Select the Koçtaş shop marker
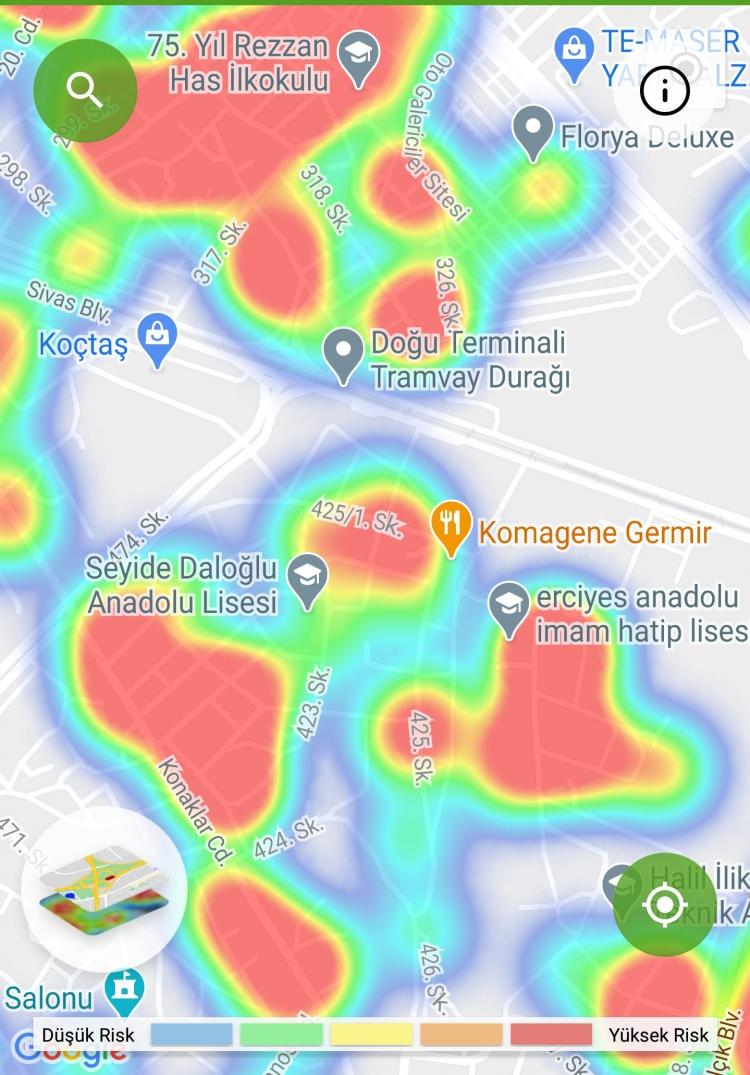 point(158,338)
